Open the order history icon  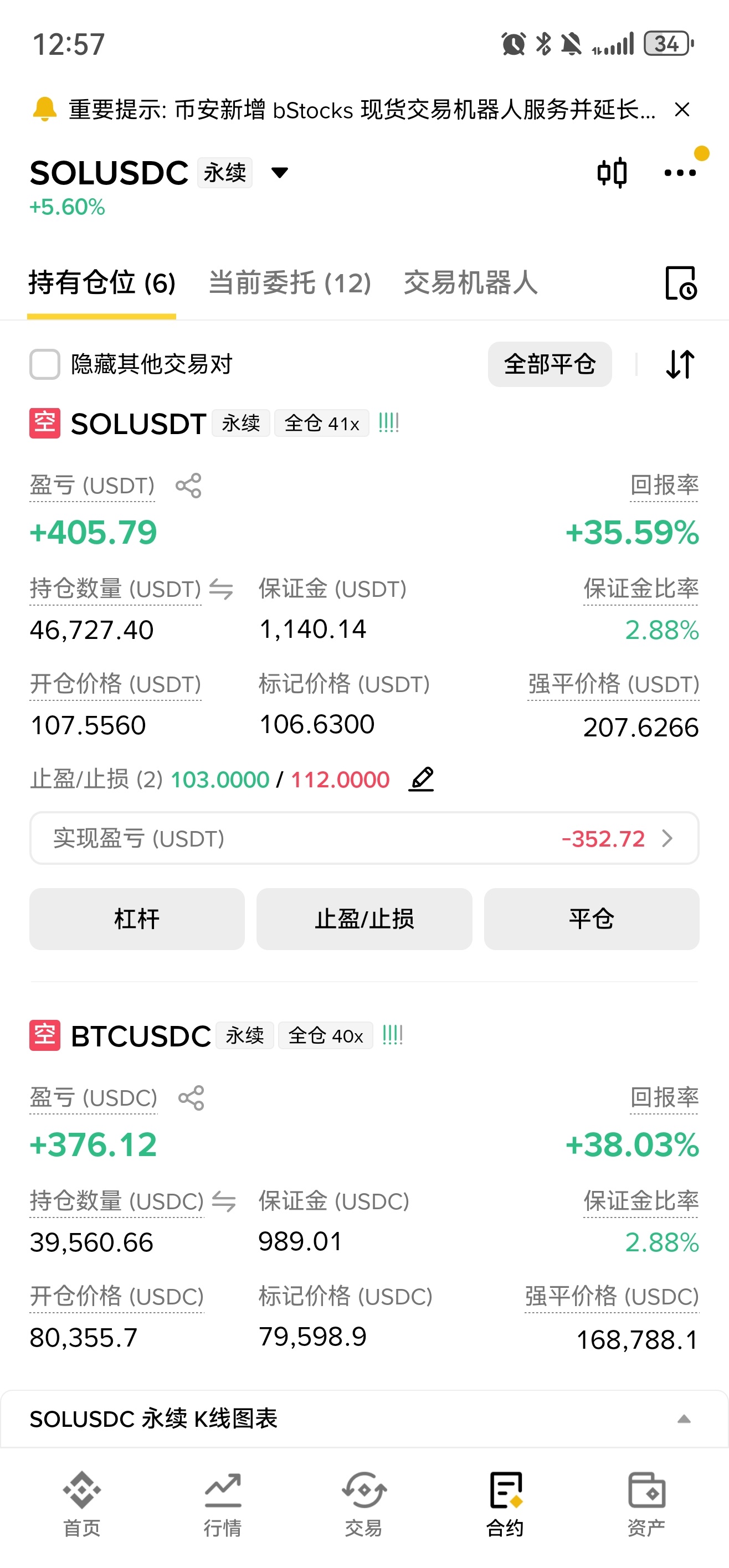coord(680,283)
